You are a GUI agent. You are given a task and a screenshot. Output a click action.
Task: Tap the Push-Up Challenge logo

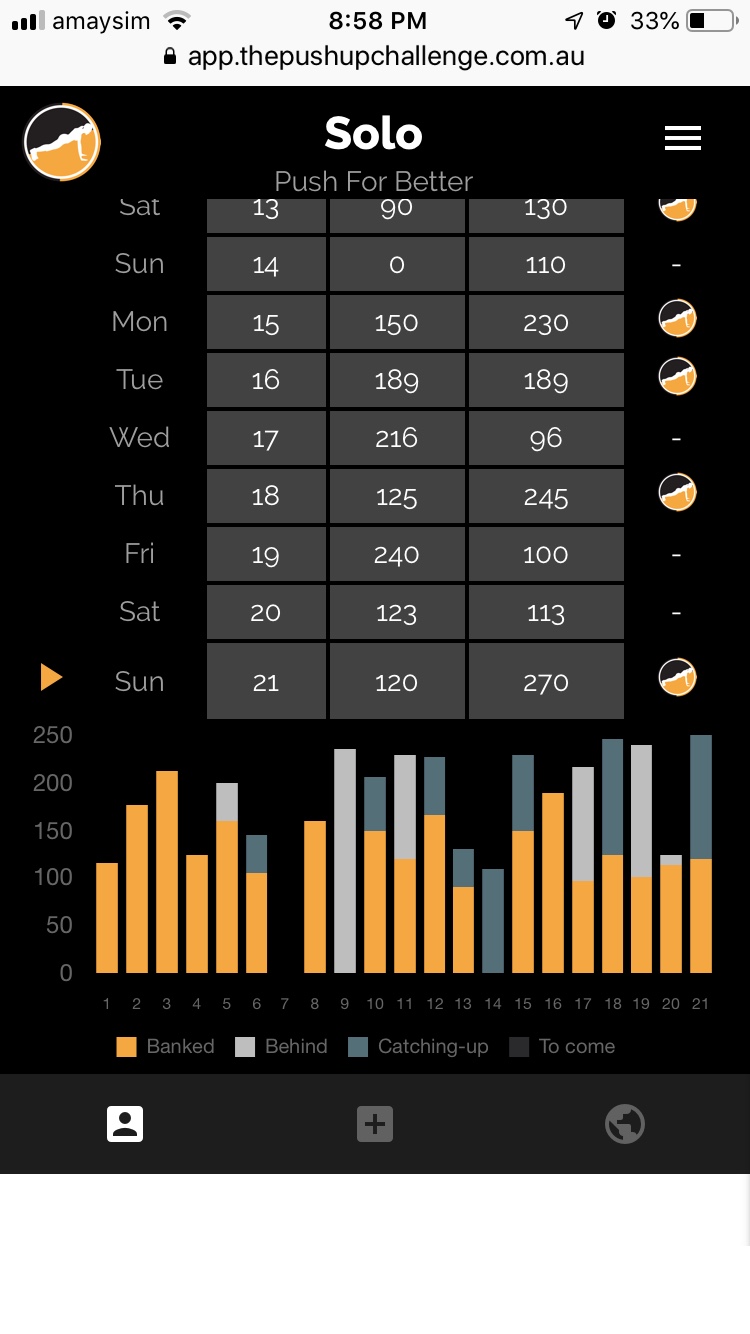pos(62,141)
